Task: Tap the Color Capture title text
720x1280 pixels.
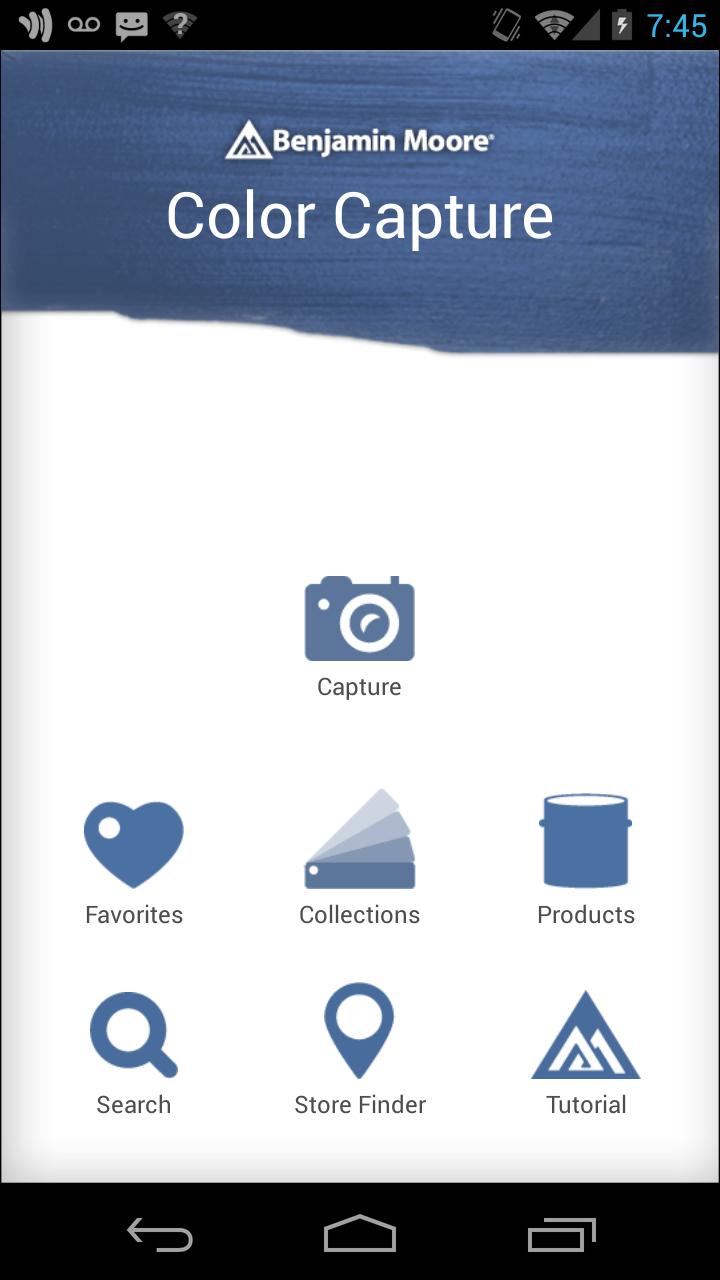Action: 359,214
